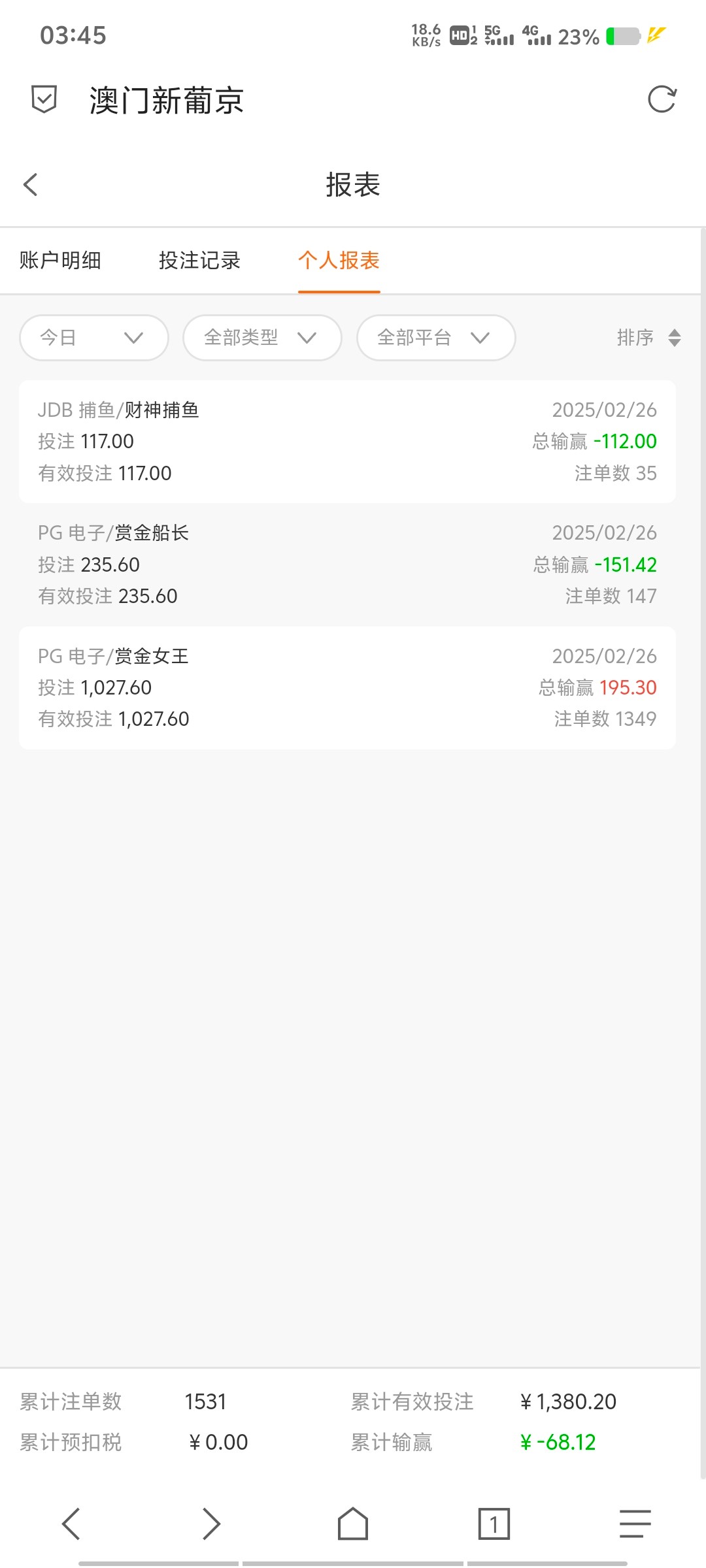Expand the 今日 date dropdown
This screenshot has width=706, height=1568.
94,338
